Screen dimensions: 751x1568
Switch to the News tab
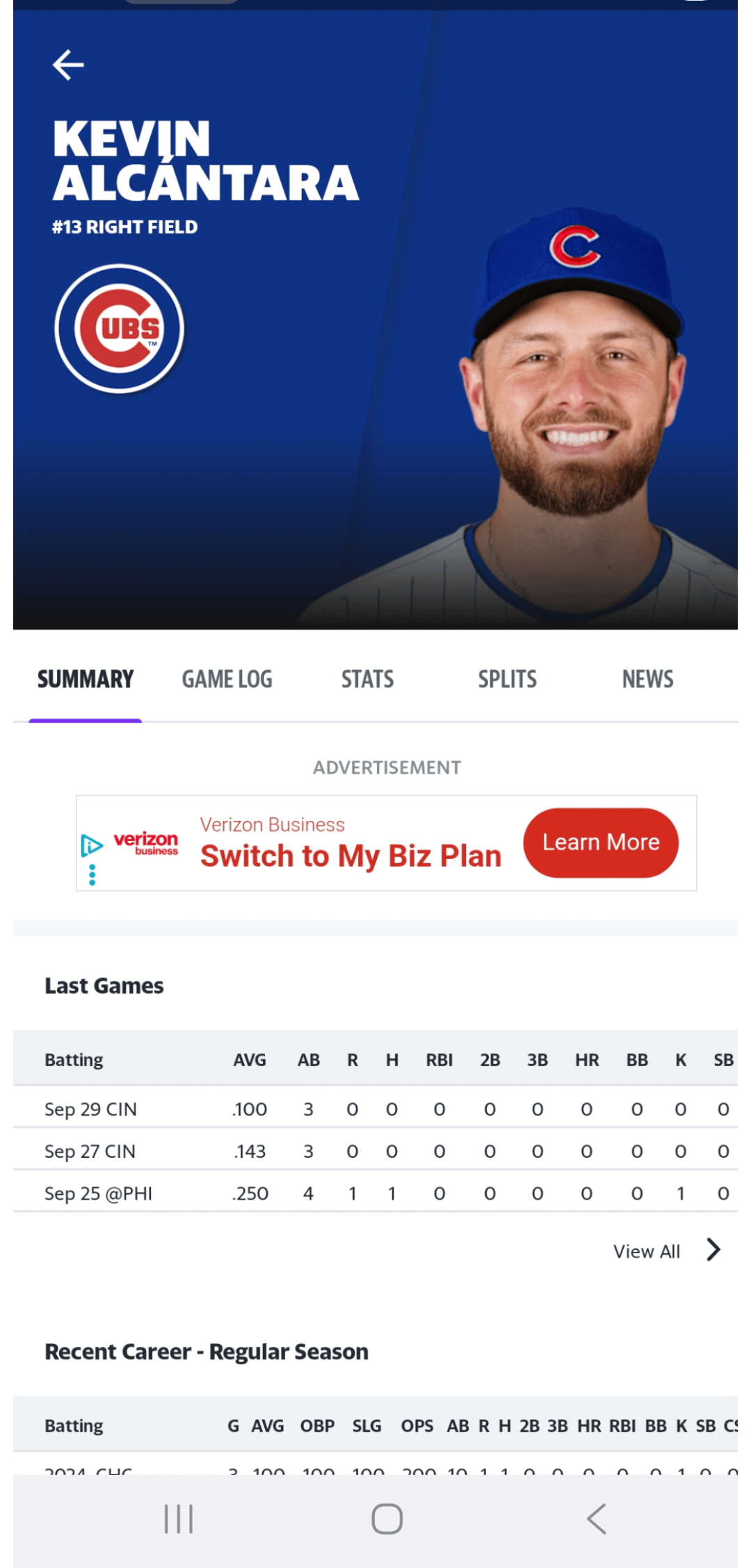[x=647, y=679]
